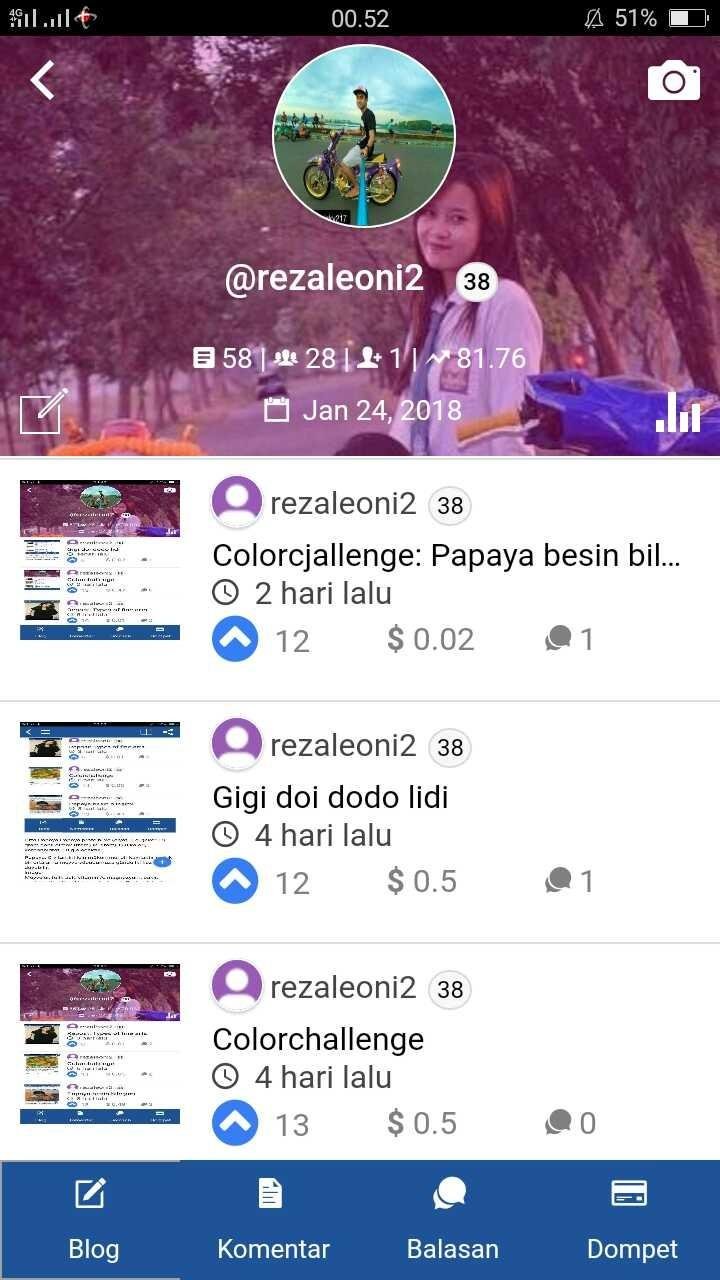Viewport: 720px width, 1280px height.
Task: Upvote the Gigi doi dodo lidi post
Action: pos(235,881)
